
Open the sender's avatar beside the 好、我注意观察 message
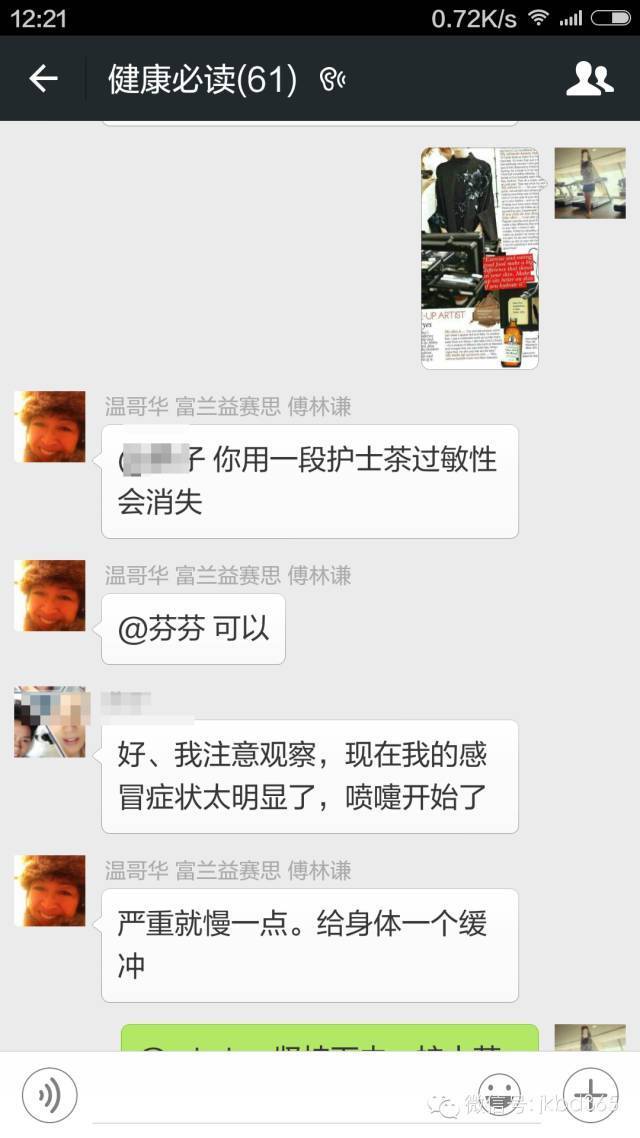(50, 721)
